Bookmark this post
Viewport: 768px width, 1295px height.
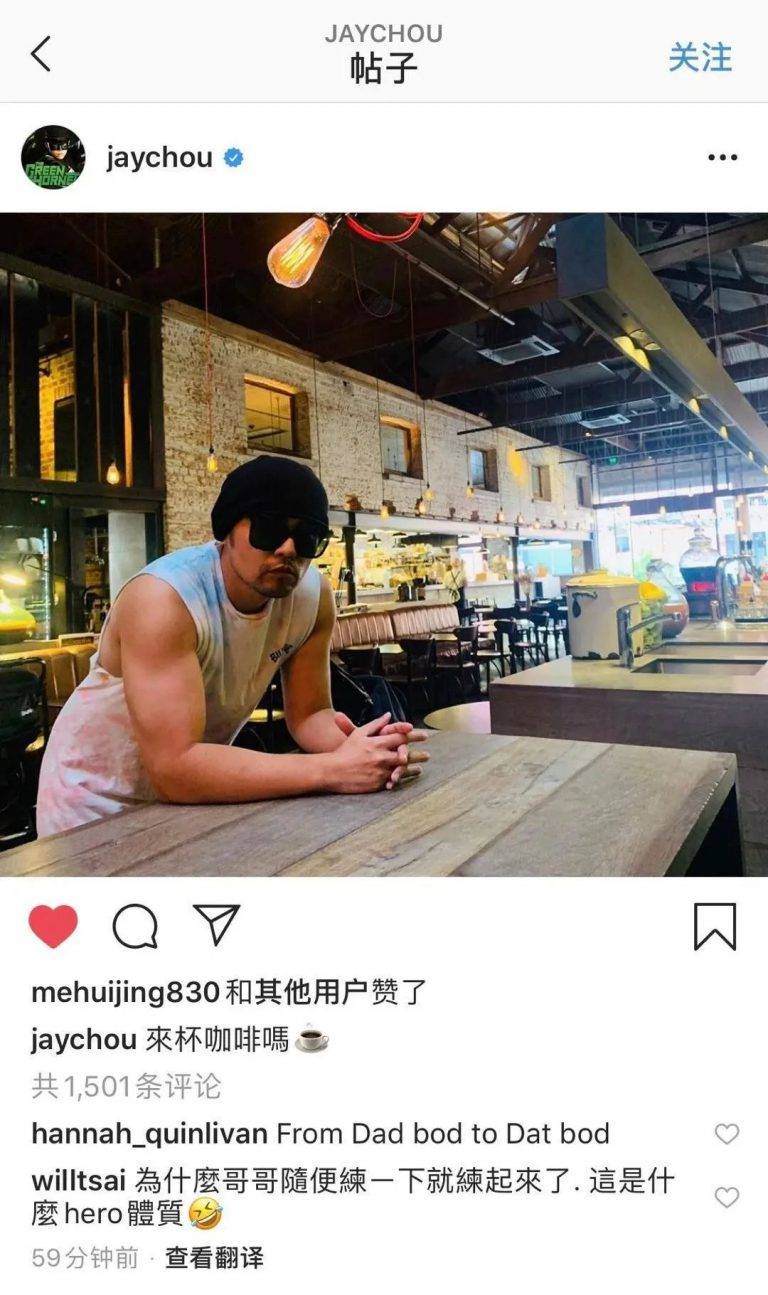pyautogui.click(x=715, y=926)
